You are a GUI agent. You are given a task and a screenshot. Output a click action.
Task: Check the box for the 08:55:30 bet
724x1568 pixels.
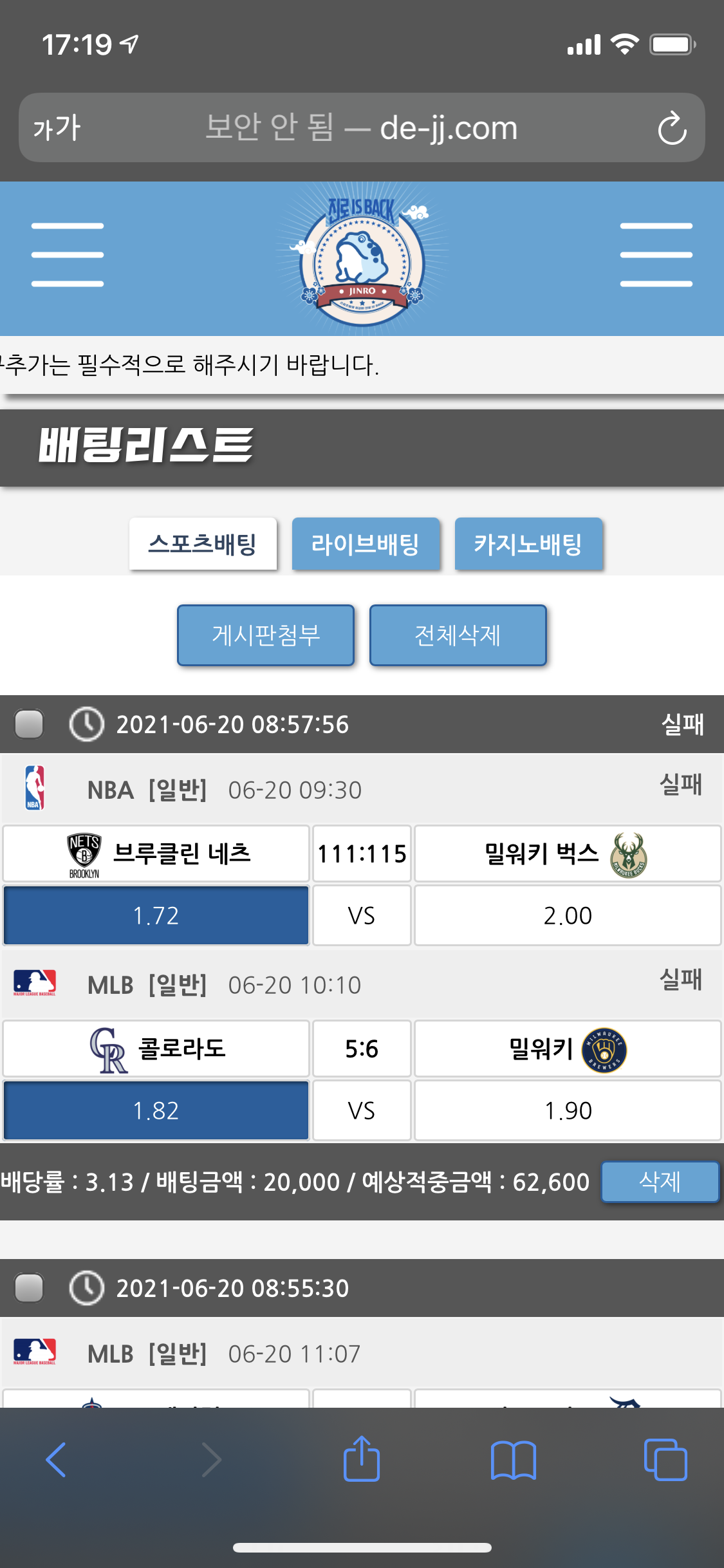point(30,1288)
